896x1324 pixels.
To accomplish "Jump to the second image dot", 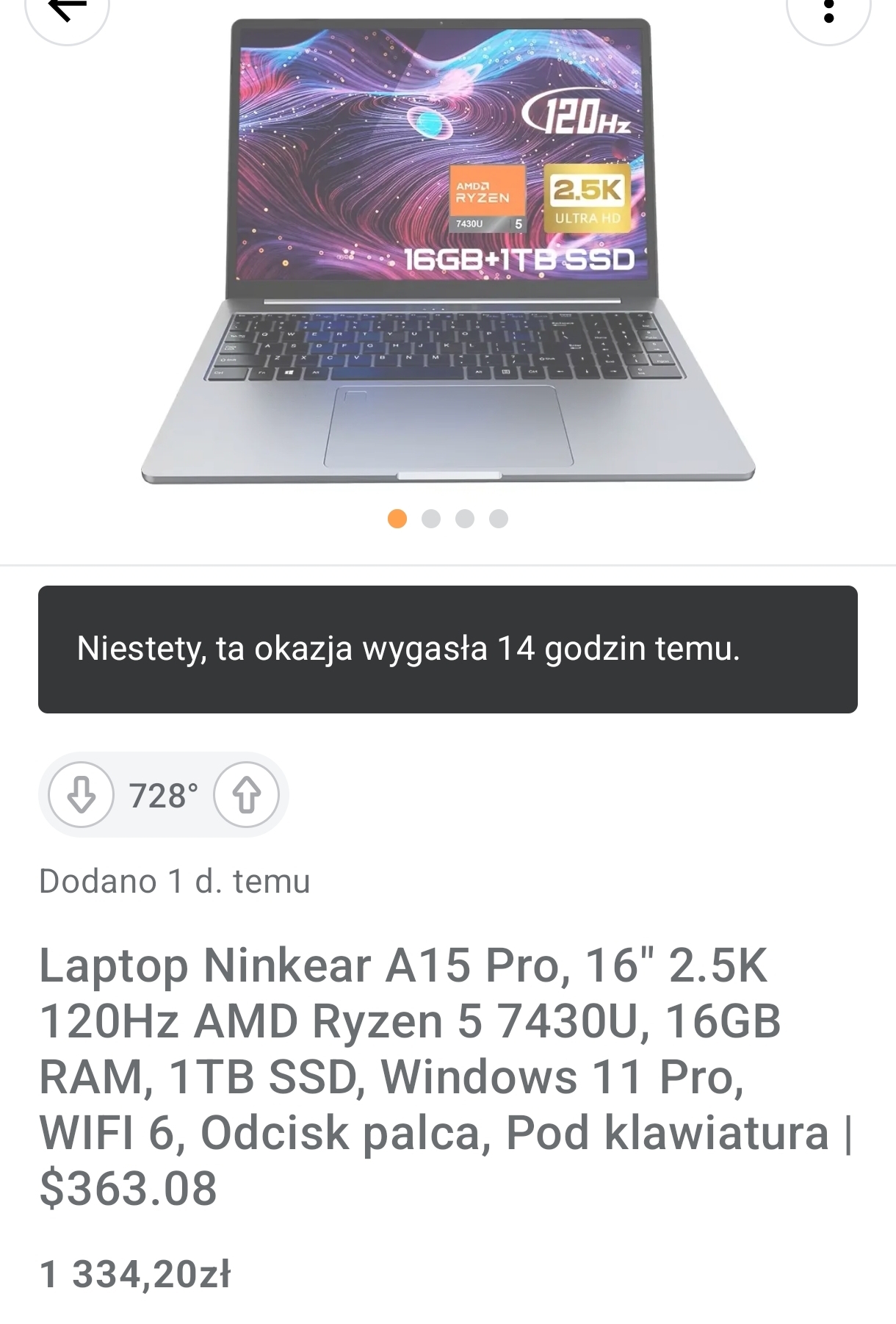I will tap(431, 519).
